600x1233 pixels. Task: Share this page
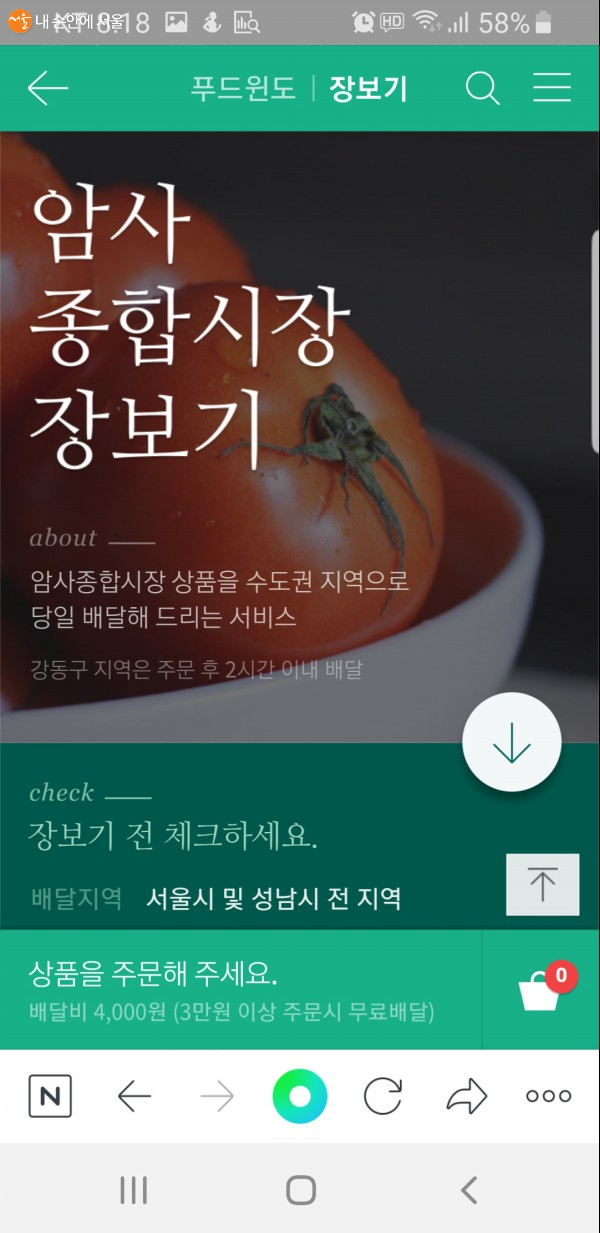coord(465,1097)
